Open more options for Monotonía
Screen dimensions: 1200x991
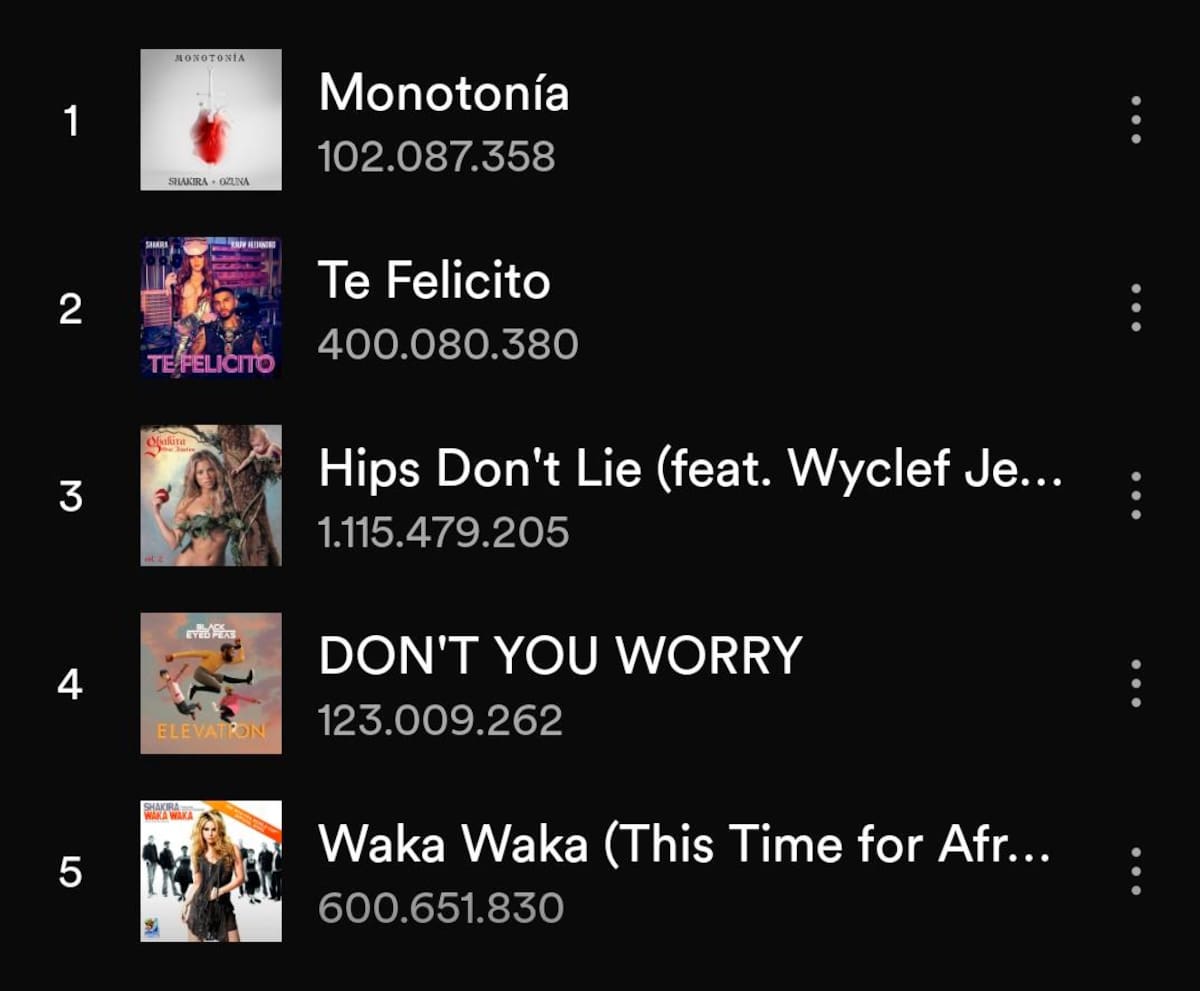[1135, 120]
